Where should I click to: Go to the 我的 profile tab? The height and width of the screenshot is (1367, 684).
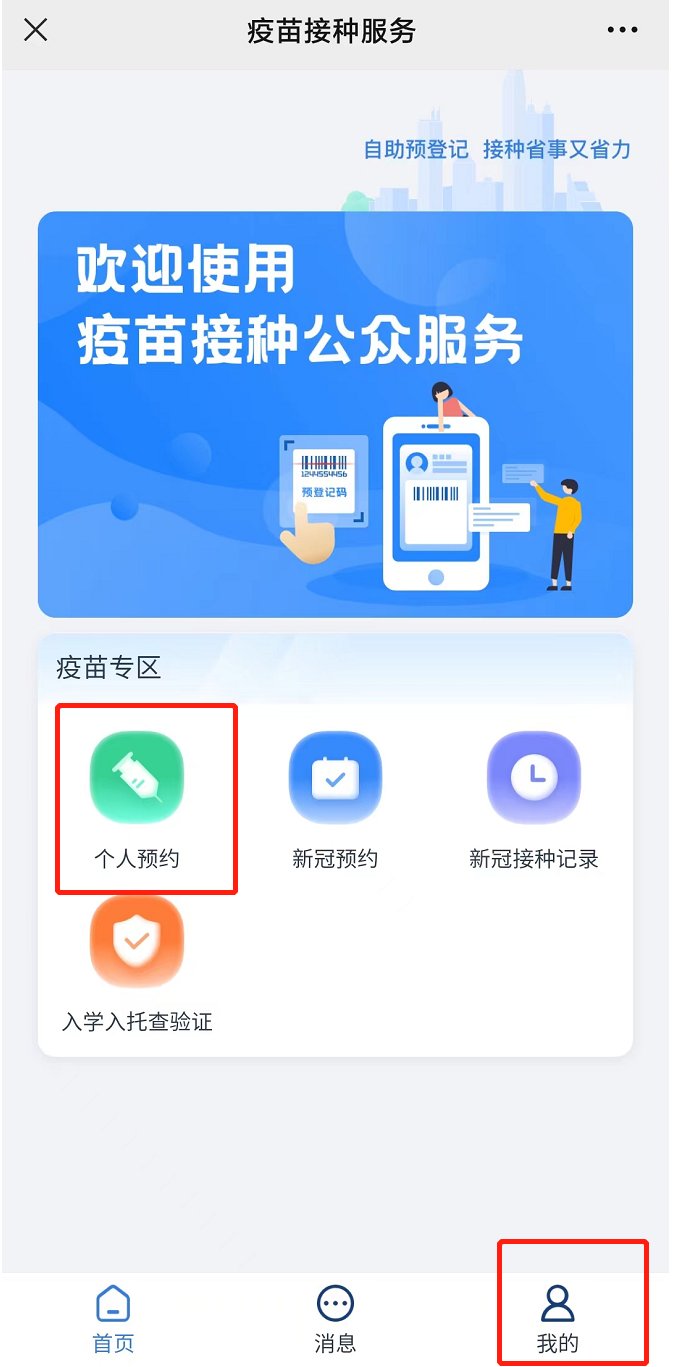[x=557, y=1318]
